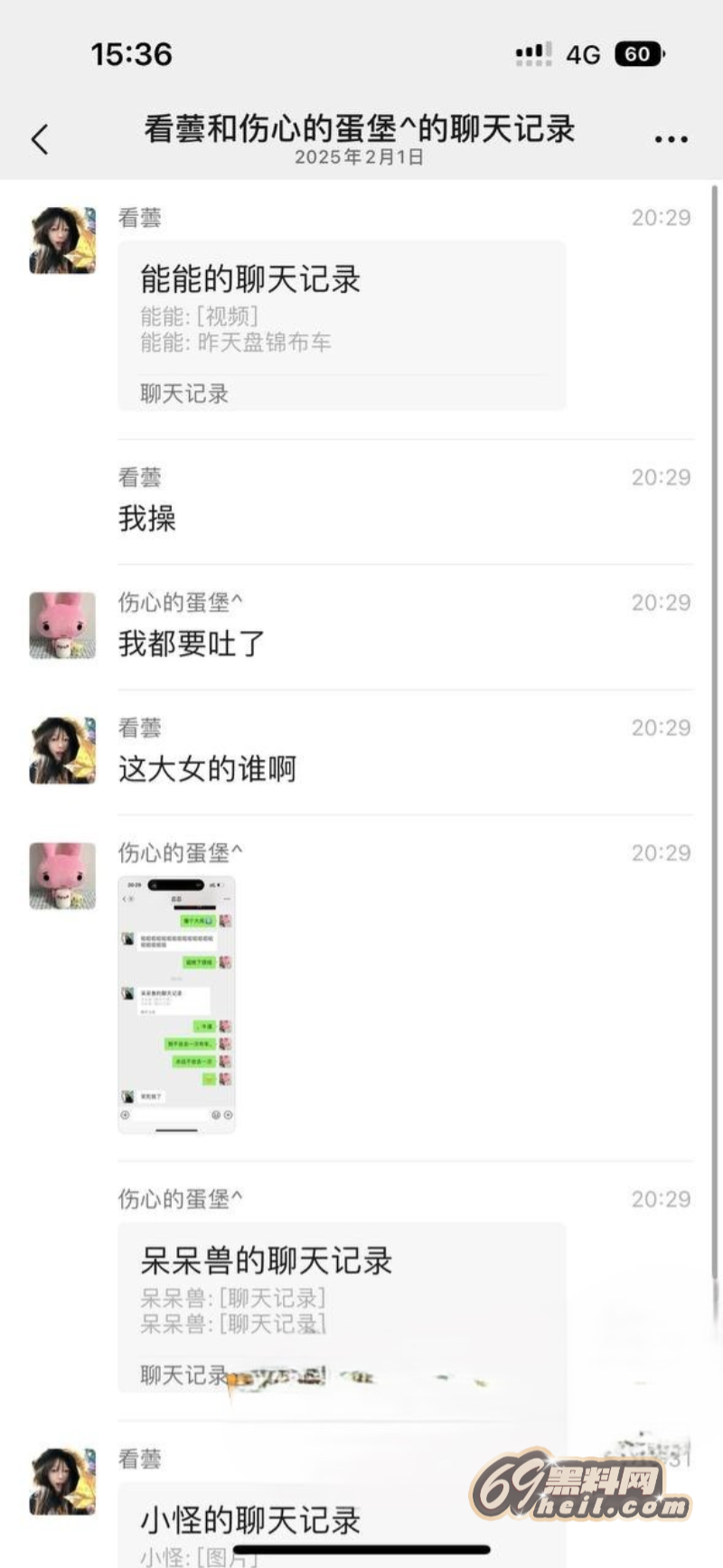View the screenshot image sent by 伤心的蛋堡^
The height and width of the screenshot is (1568, 723).
tap(176, 1003)
